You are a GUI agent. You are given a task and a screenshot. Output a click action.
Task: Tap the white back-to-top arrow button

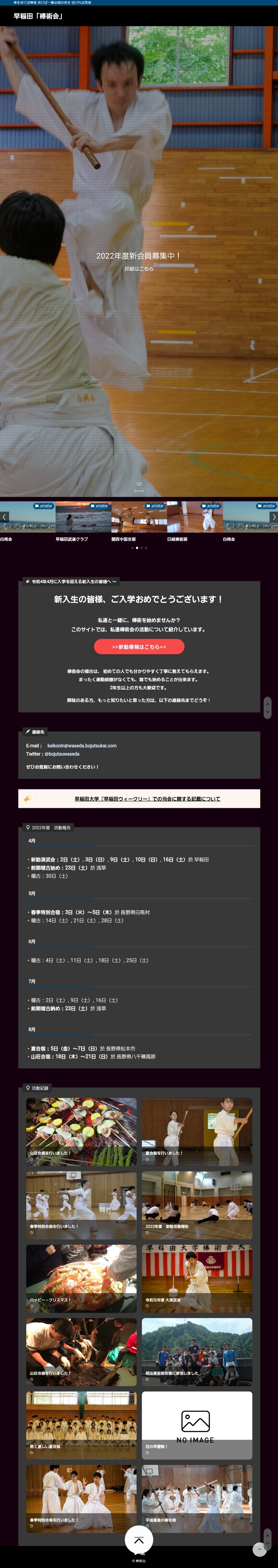pyautogui.click(x=139, y=1540)
